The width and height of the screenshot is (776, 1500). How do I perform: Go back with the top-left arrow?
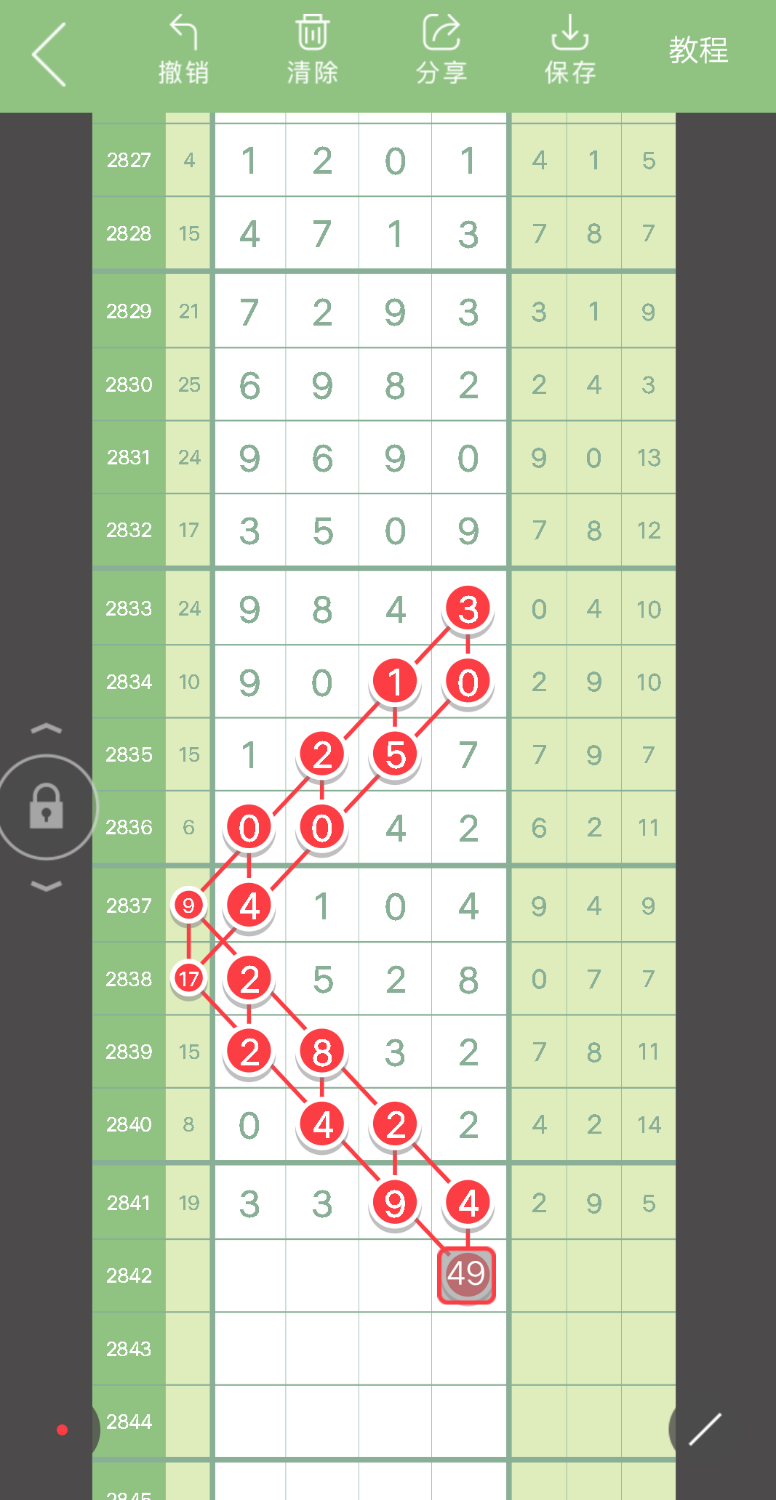[x=48, y=54]
